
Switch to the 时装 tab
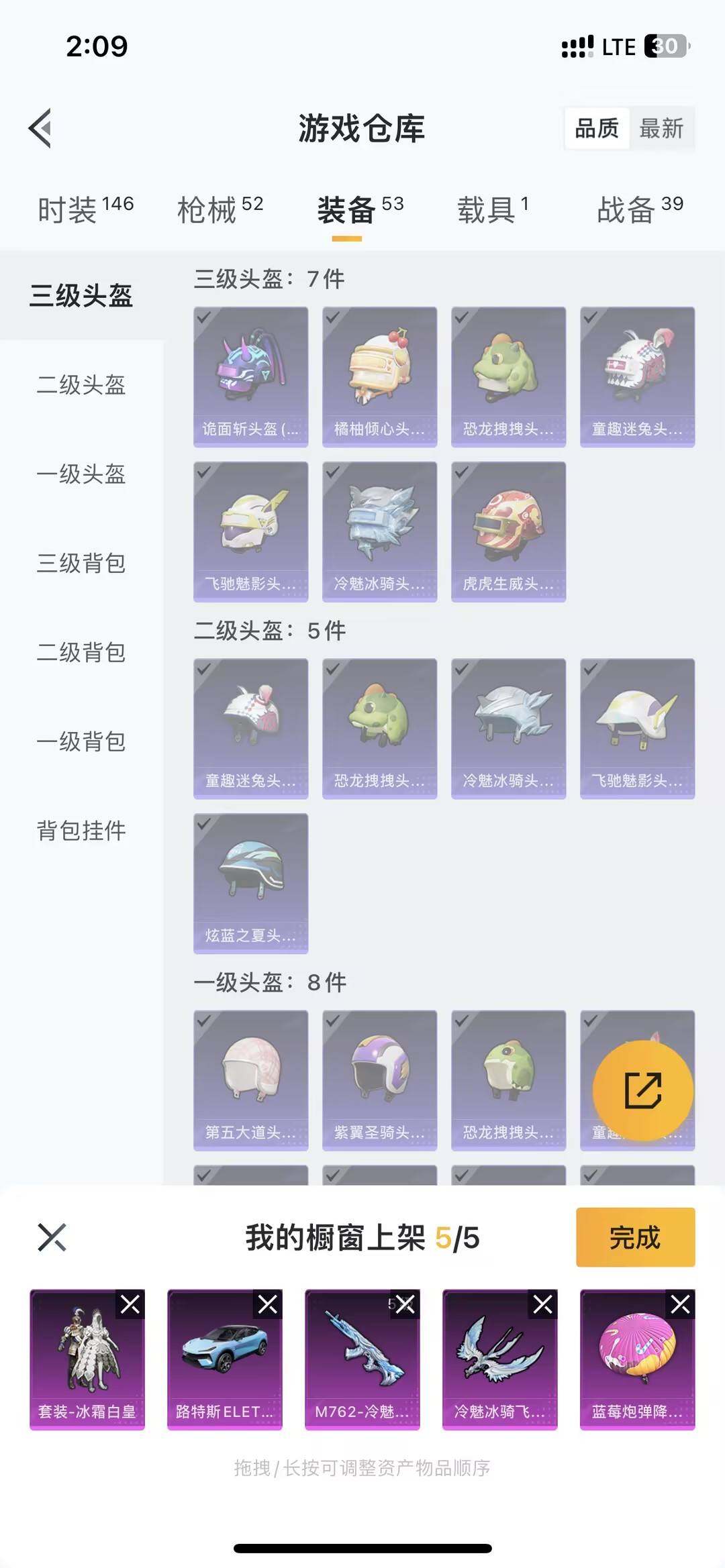coord(85,209)
